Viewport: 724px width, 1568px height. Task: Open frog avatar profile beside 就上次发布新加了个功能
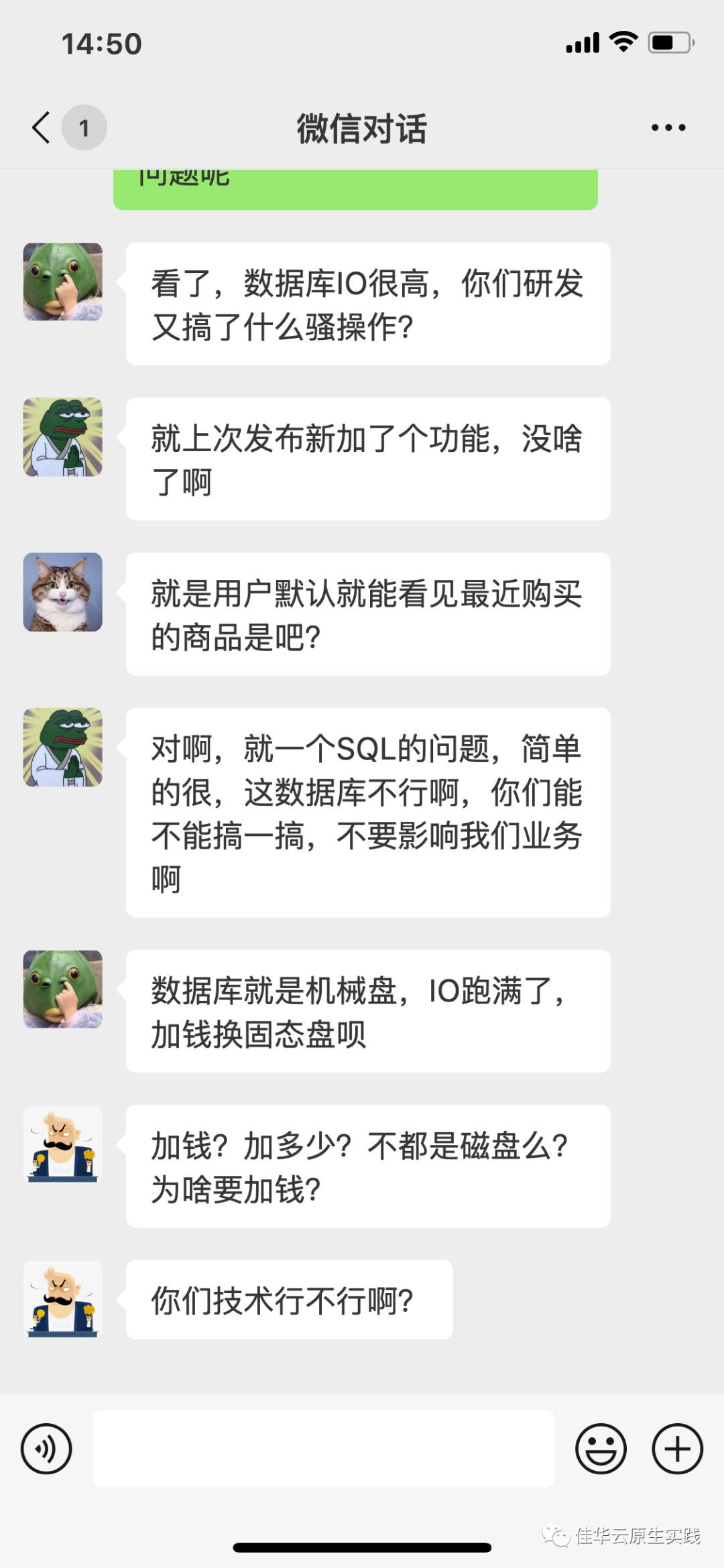pos(63,437)
